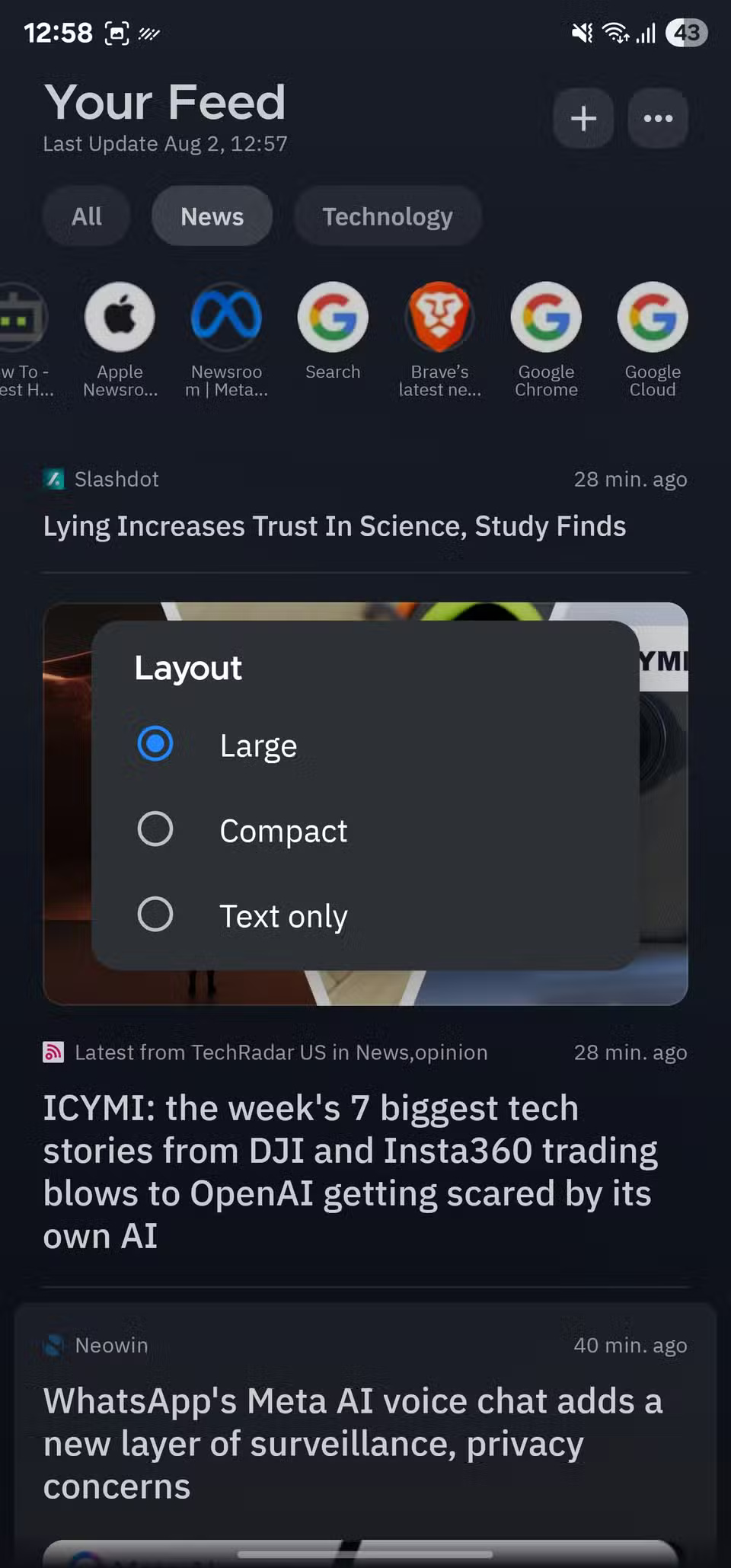Switch to the News tab
Image resolution: width=731 pixels, height=1568 pixels.
coord(212,216)
